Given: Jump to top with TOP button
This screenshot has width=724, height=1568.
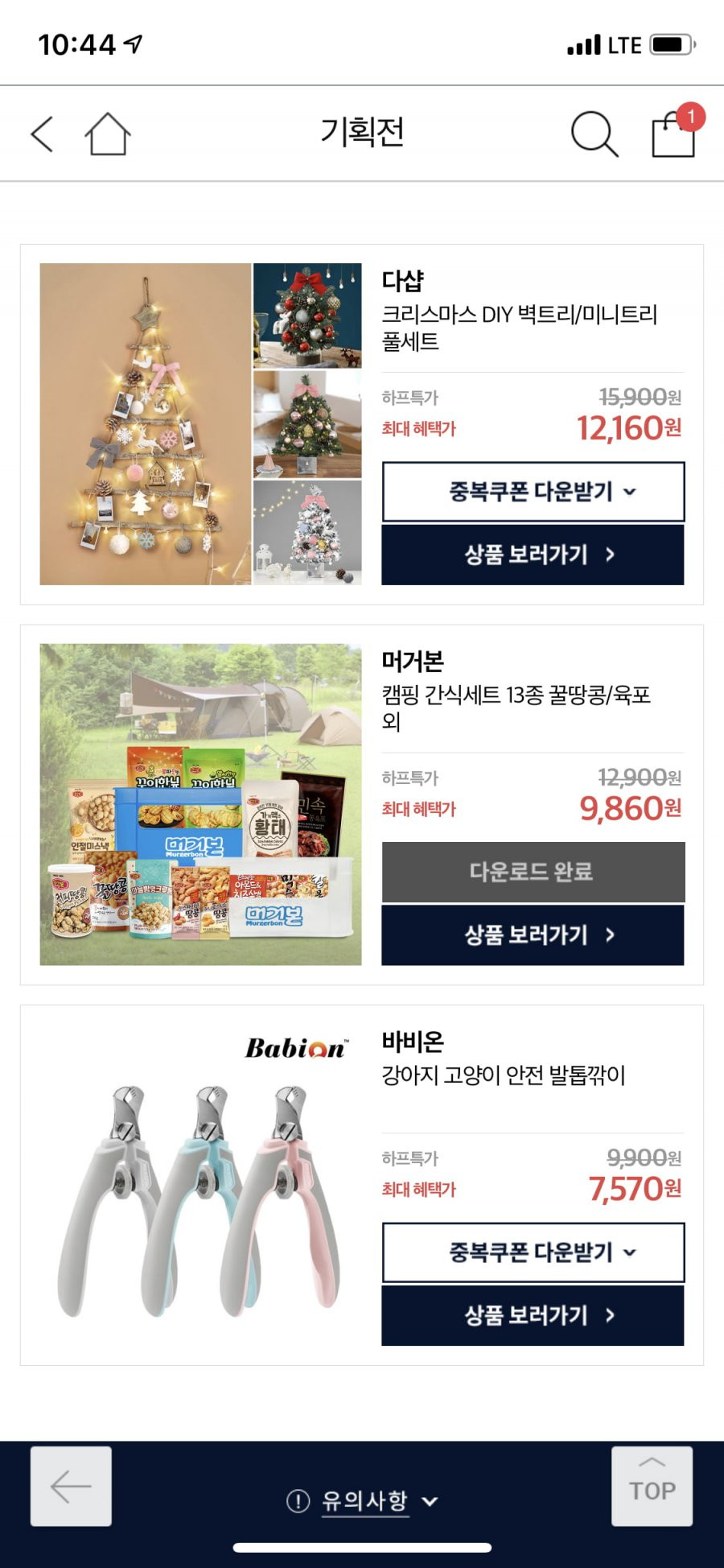Looking at the screenshot, I should pos(652,1487).
